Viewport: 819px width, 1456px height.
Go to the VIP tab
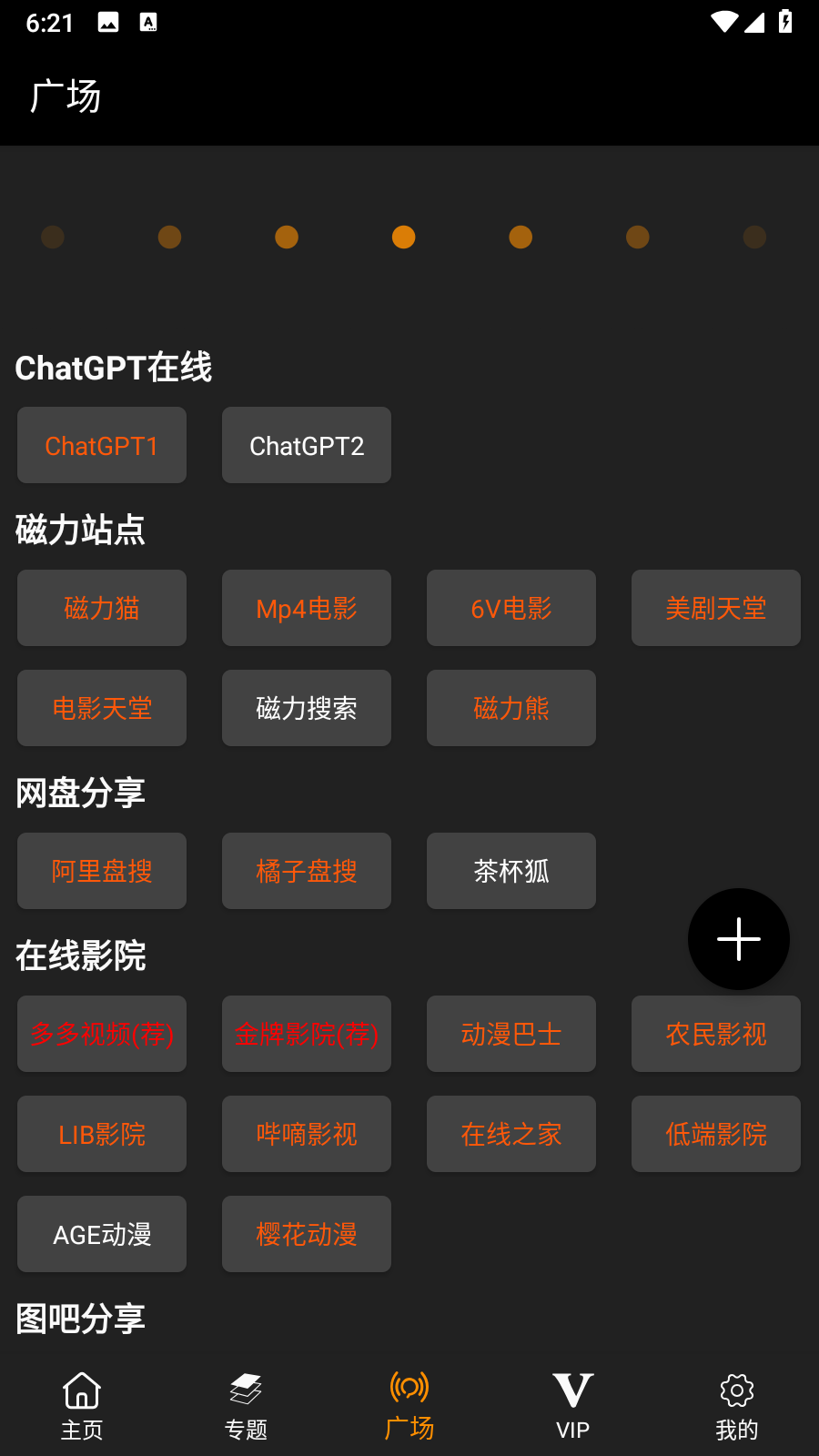[573, 1406]
